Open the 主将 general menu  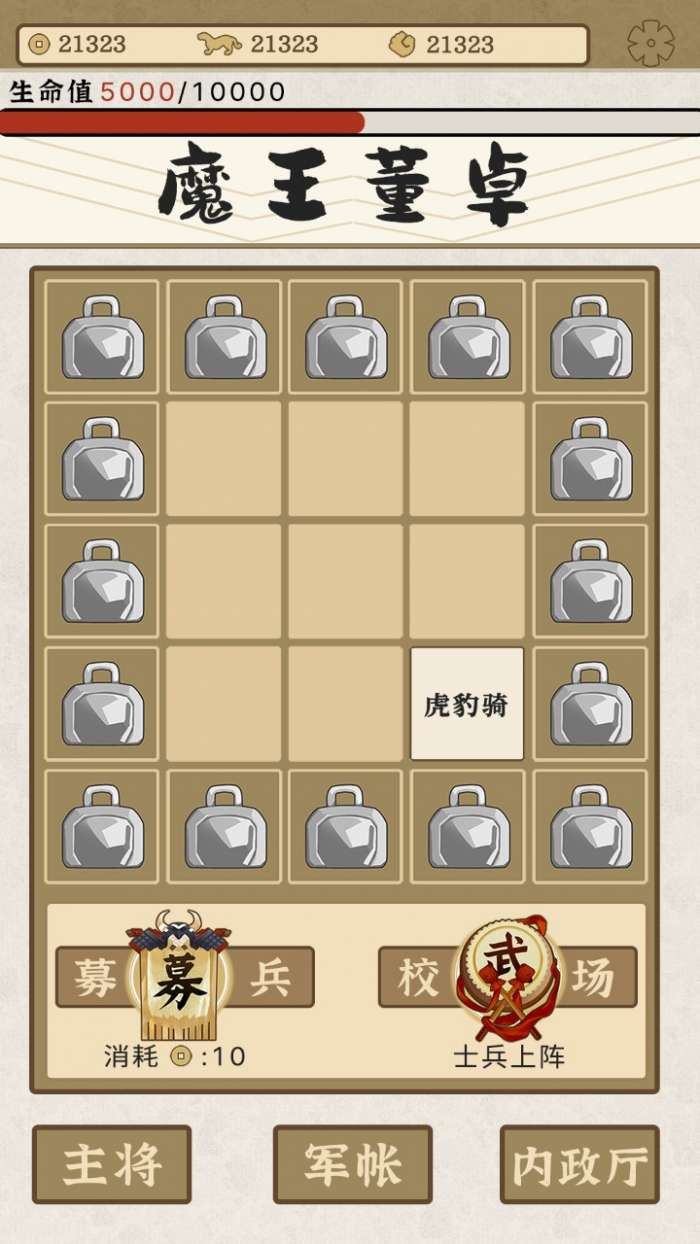[x=112, y=1164]
